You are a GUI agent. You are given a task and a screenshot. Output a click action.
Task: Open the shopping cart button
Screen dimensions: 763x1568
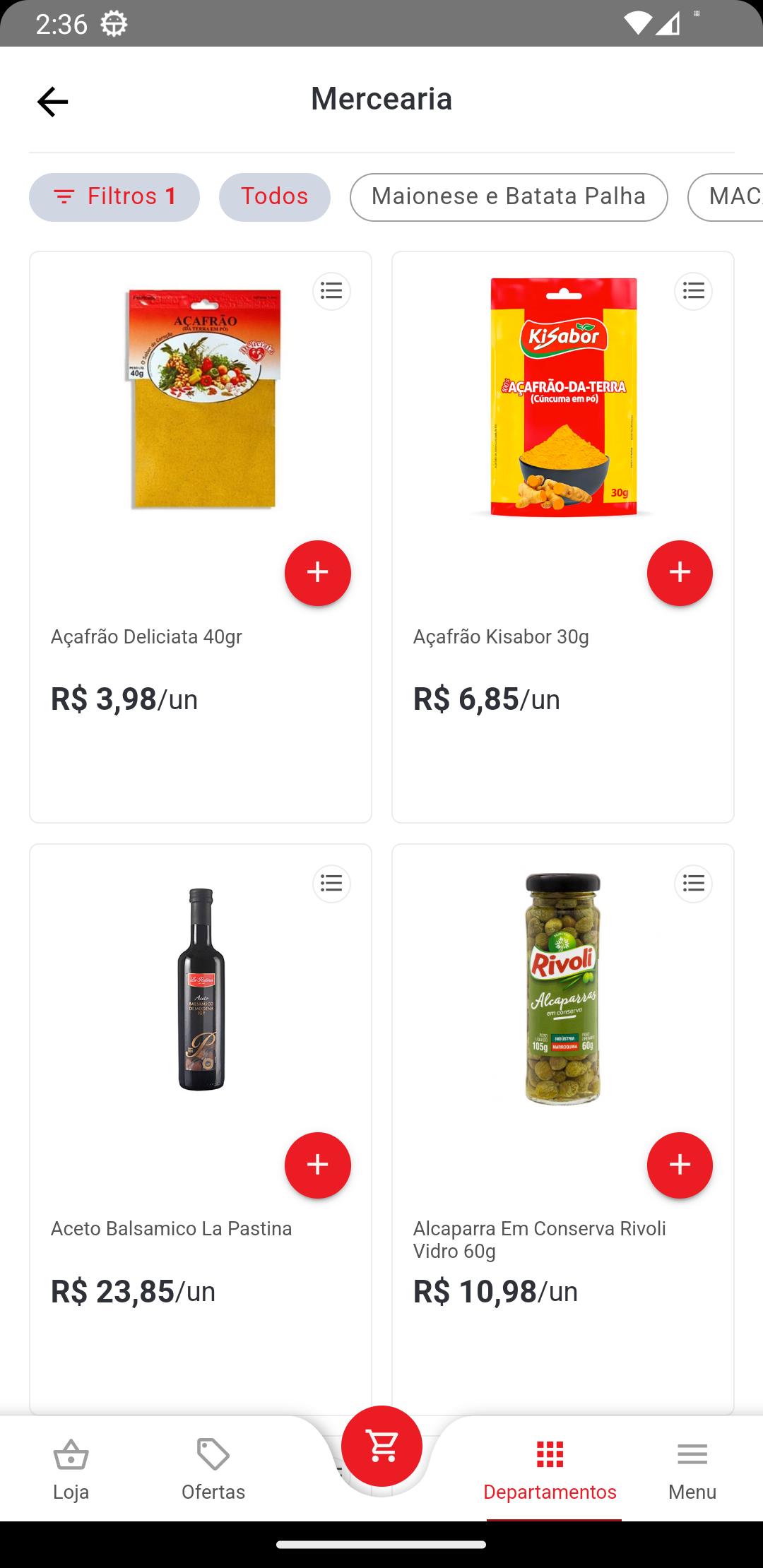381,1447
